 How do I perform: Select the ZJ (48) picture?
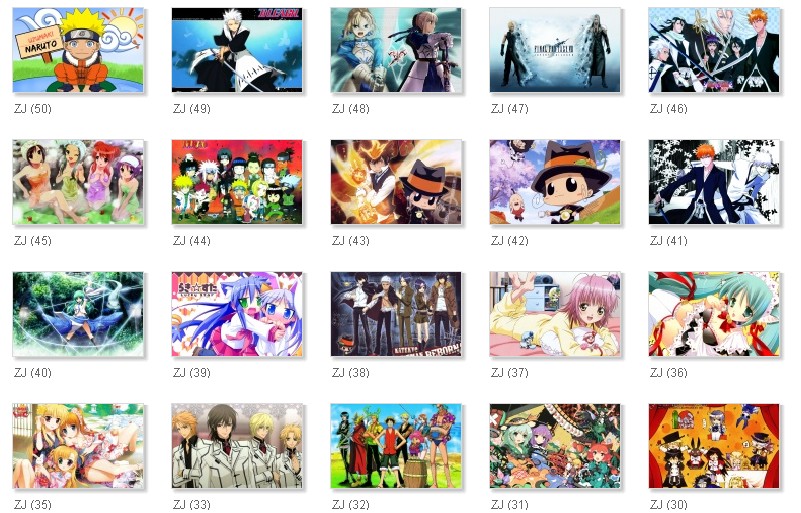(396, 50)
